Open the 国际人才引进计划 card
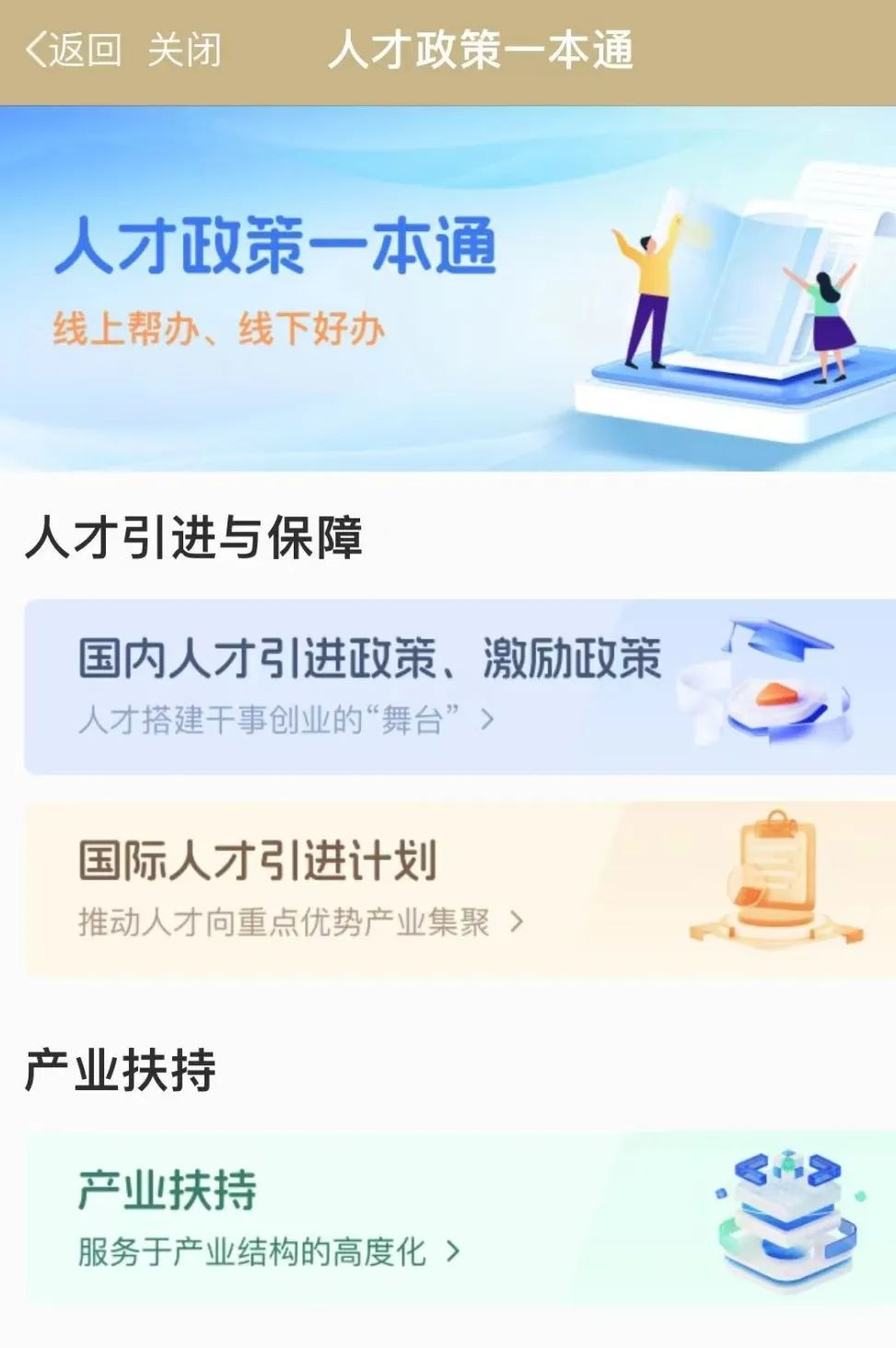 click(x=368, y=888)
